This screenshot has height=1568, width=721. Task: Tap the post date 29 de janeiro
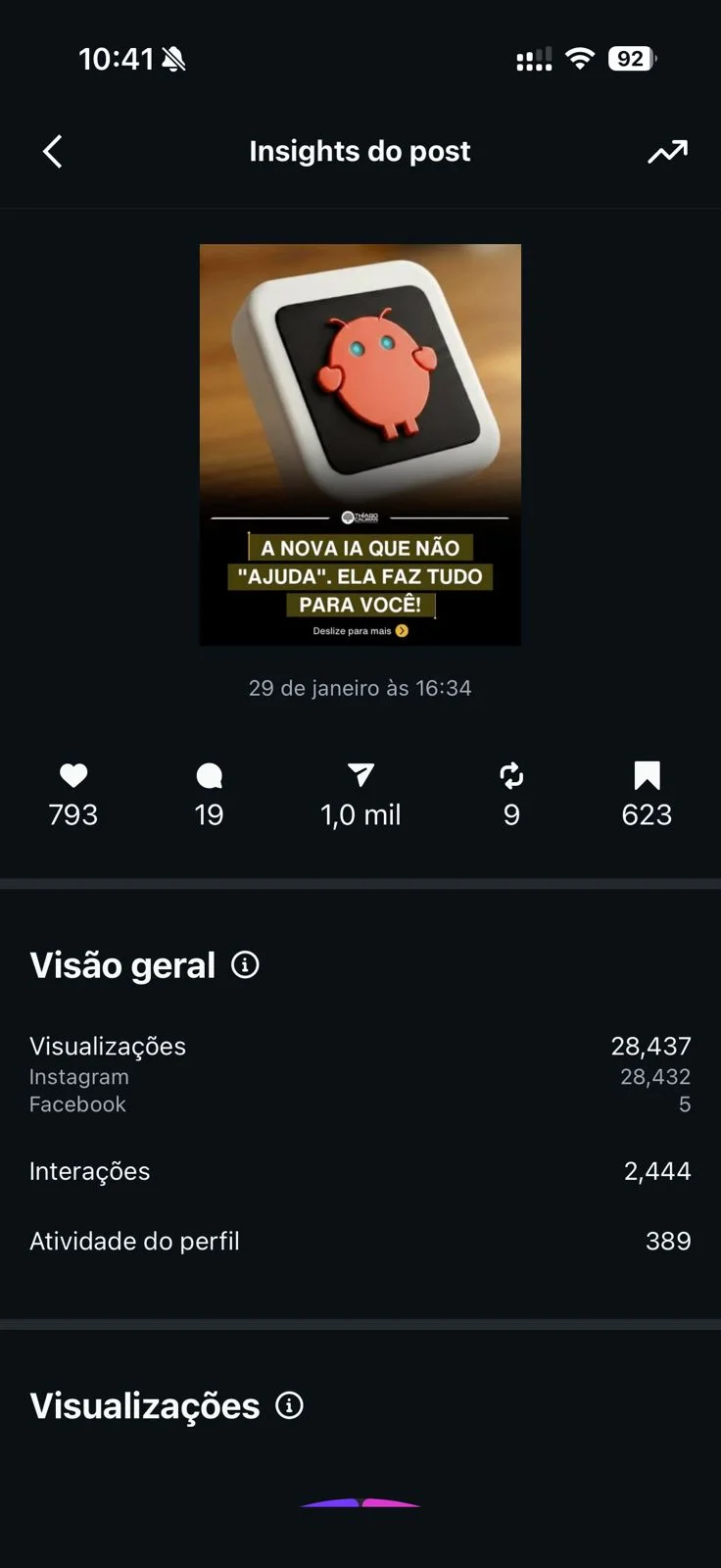[x=360, y=688]
